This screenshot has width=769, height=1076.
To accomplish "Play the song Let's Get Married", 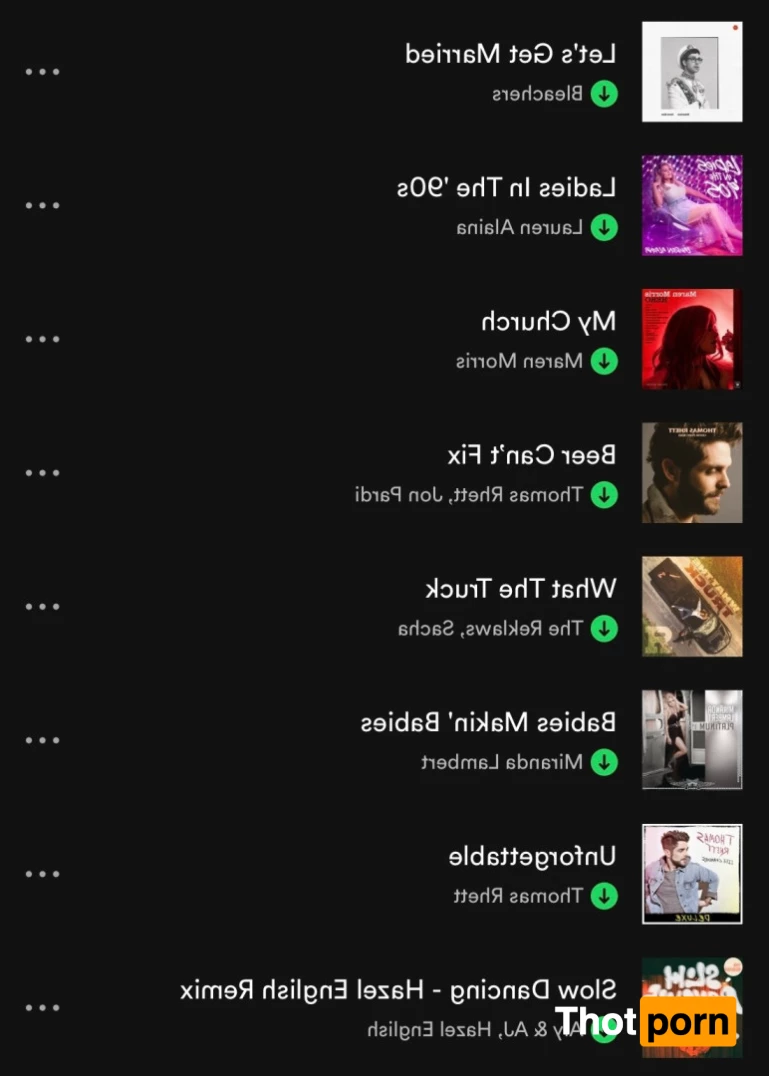I will click(x=510, y=54).
